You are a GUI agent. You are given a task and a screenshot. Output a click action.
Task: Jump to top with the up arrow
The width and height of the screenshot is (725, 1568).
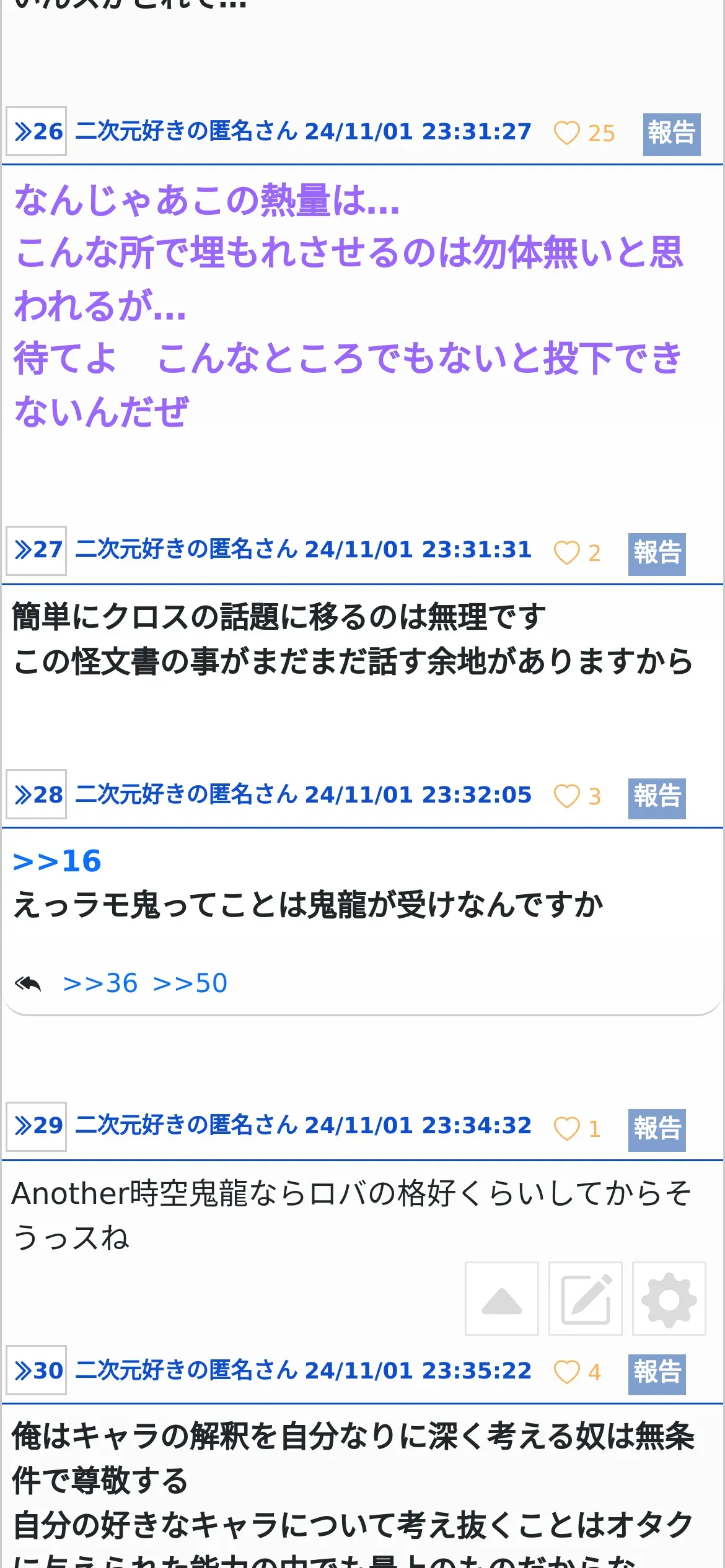click(x=502, y=1299)
